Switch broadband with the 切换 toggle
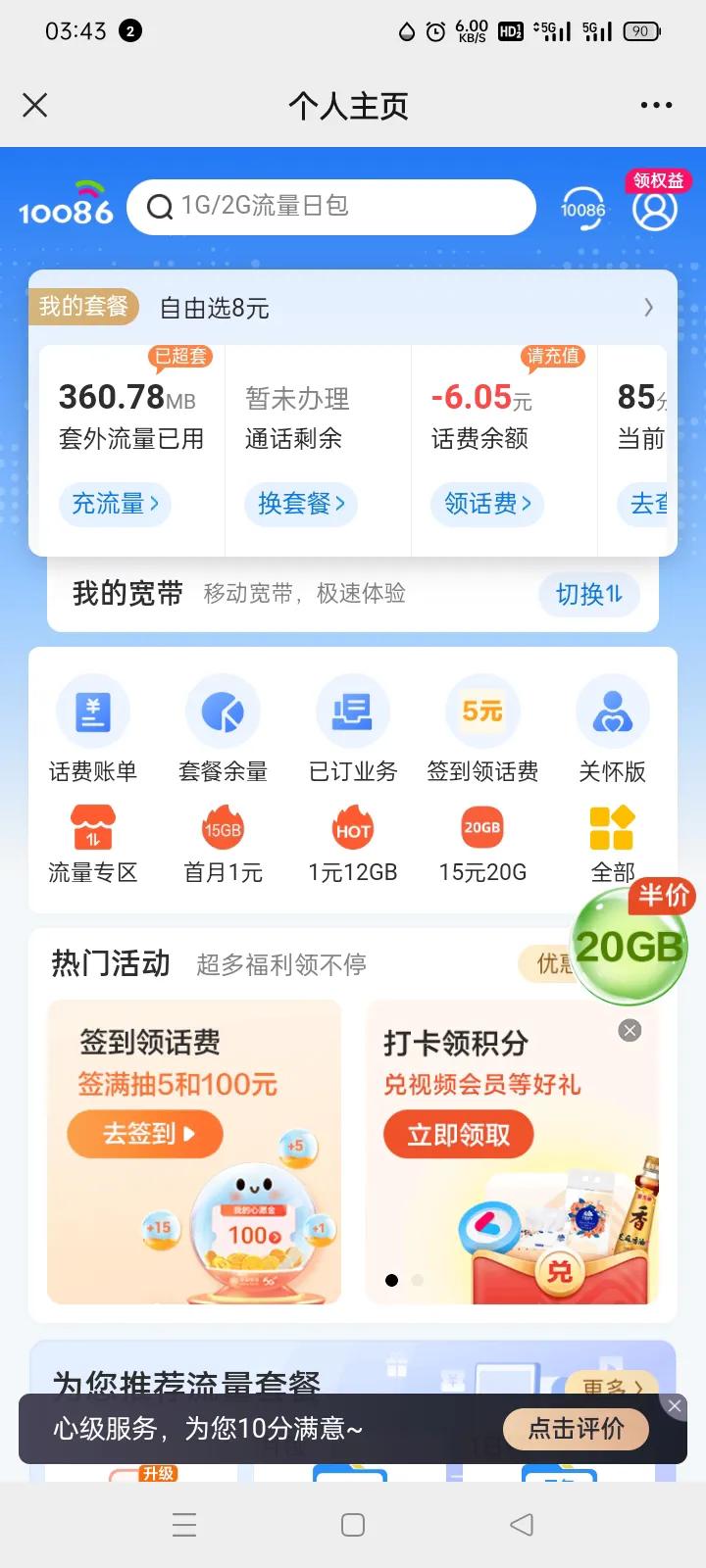 (589, 595)
